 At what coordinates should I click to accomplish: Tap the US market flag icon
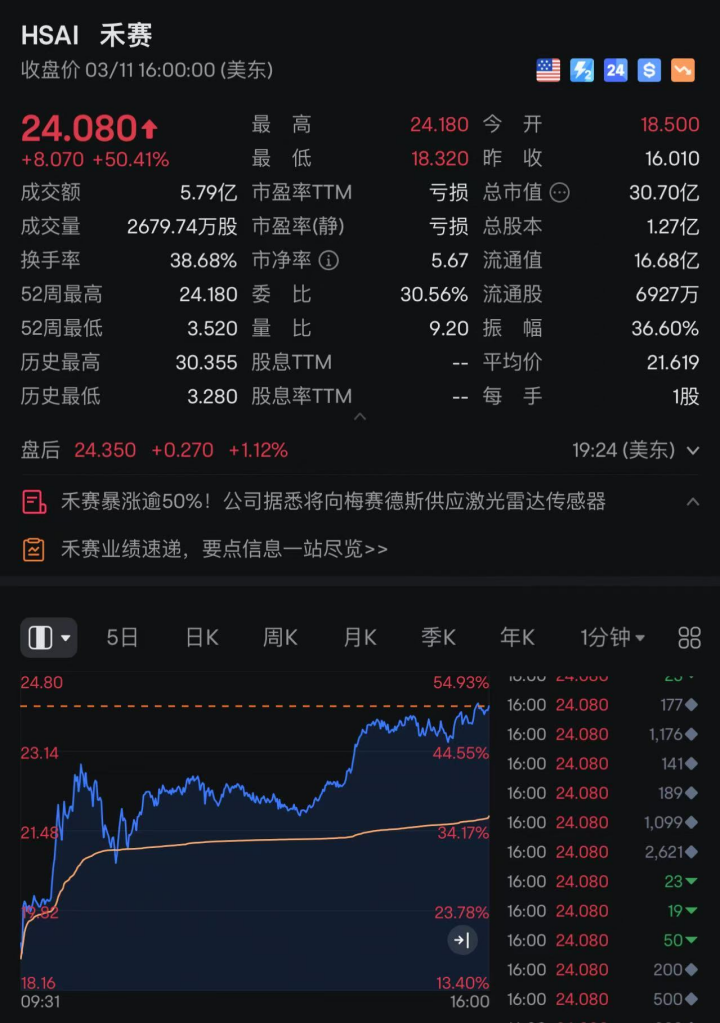(x=548, y=70)
